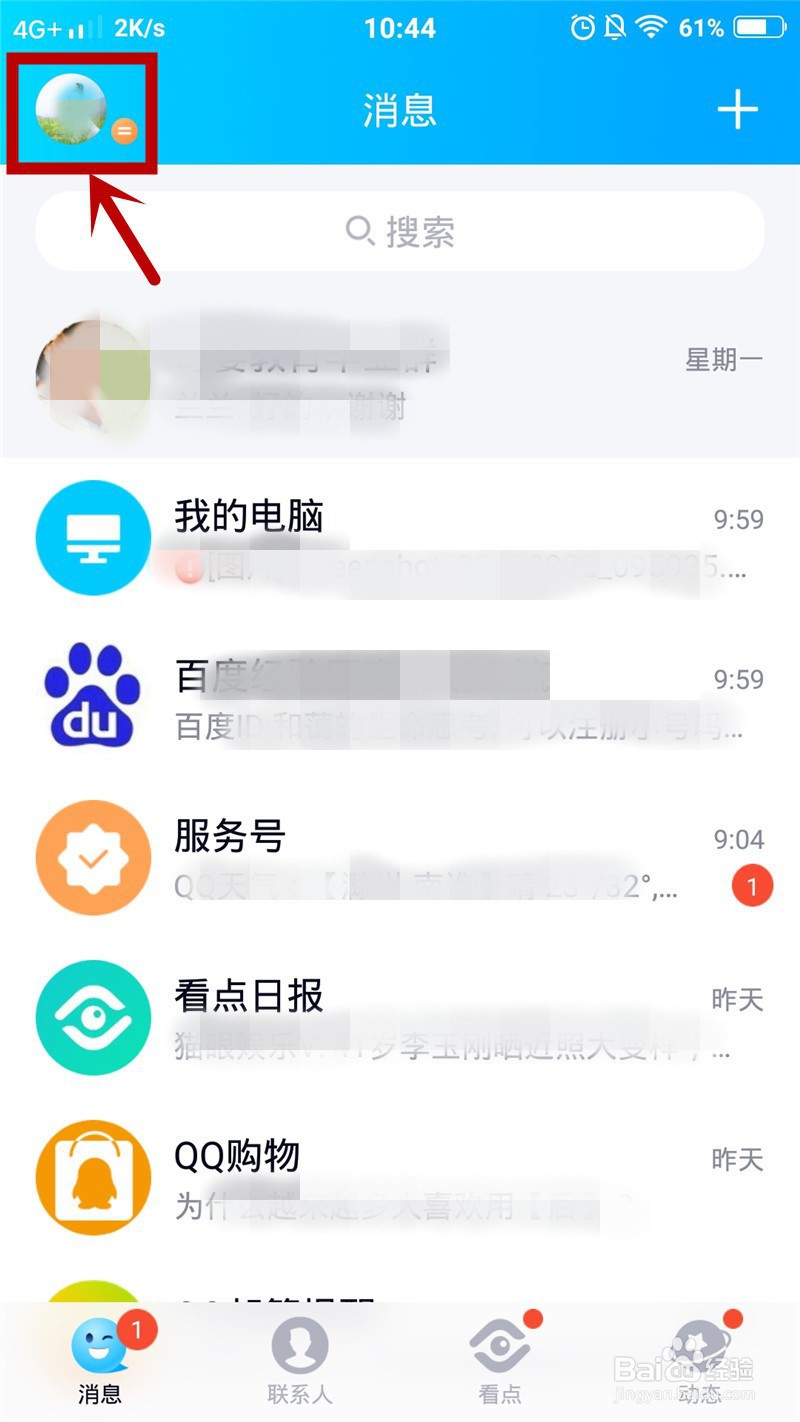This screenshot has width=800, height=1422.
Task: Tap the Wi-Fi icon in the status bar
Action: point(651,28)
